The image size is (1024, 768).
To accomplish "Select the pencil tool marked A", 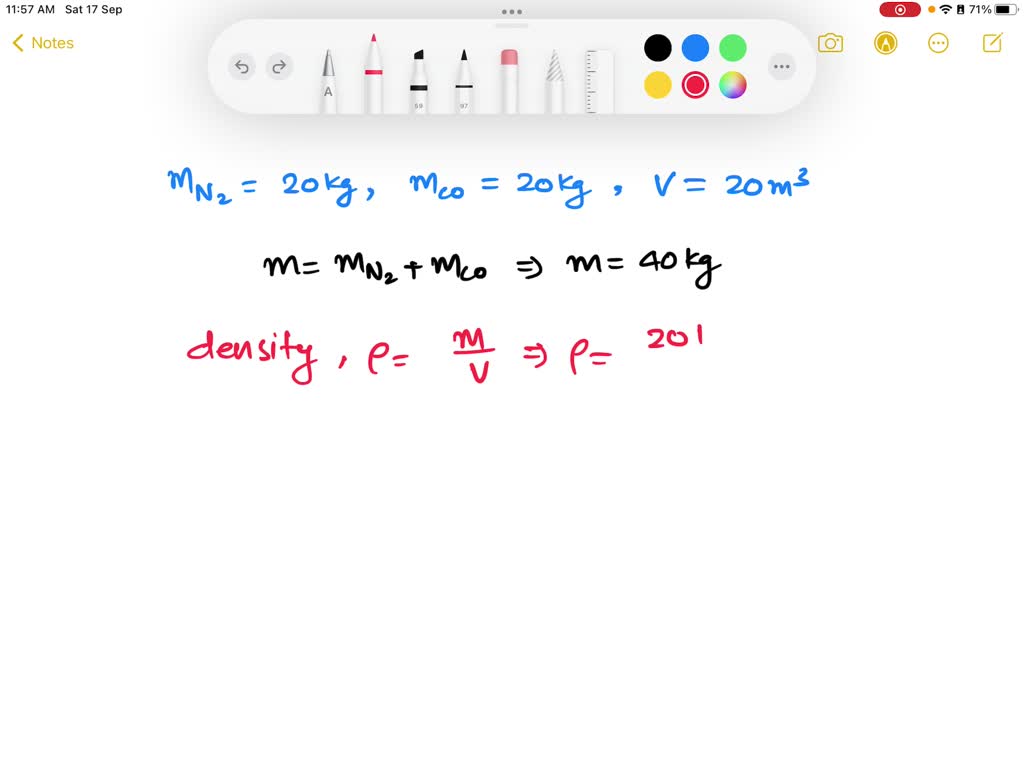I will click(328, 80).
